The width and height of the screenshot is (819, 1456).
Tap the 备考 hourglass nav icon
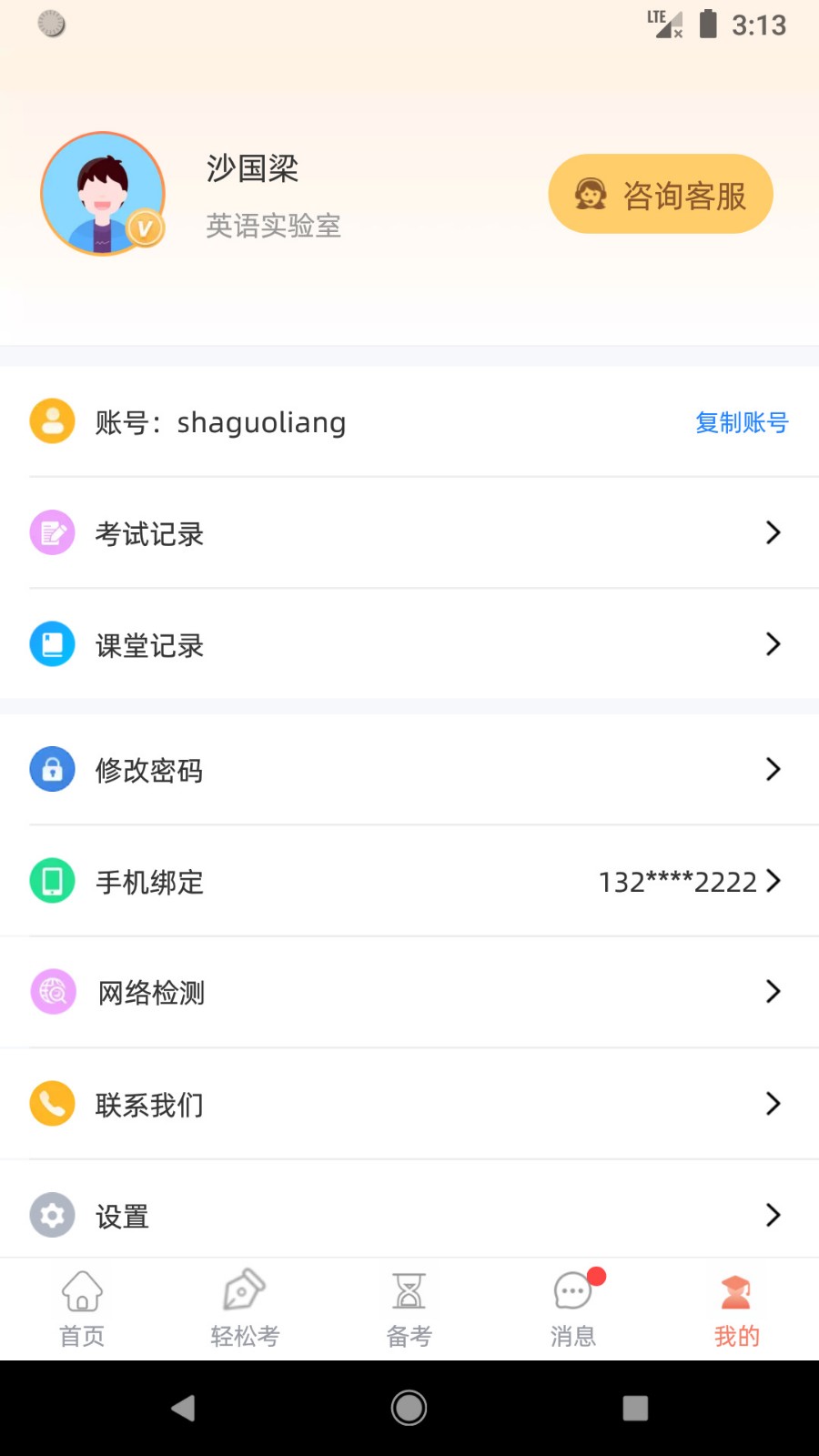coord(409,1307)
